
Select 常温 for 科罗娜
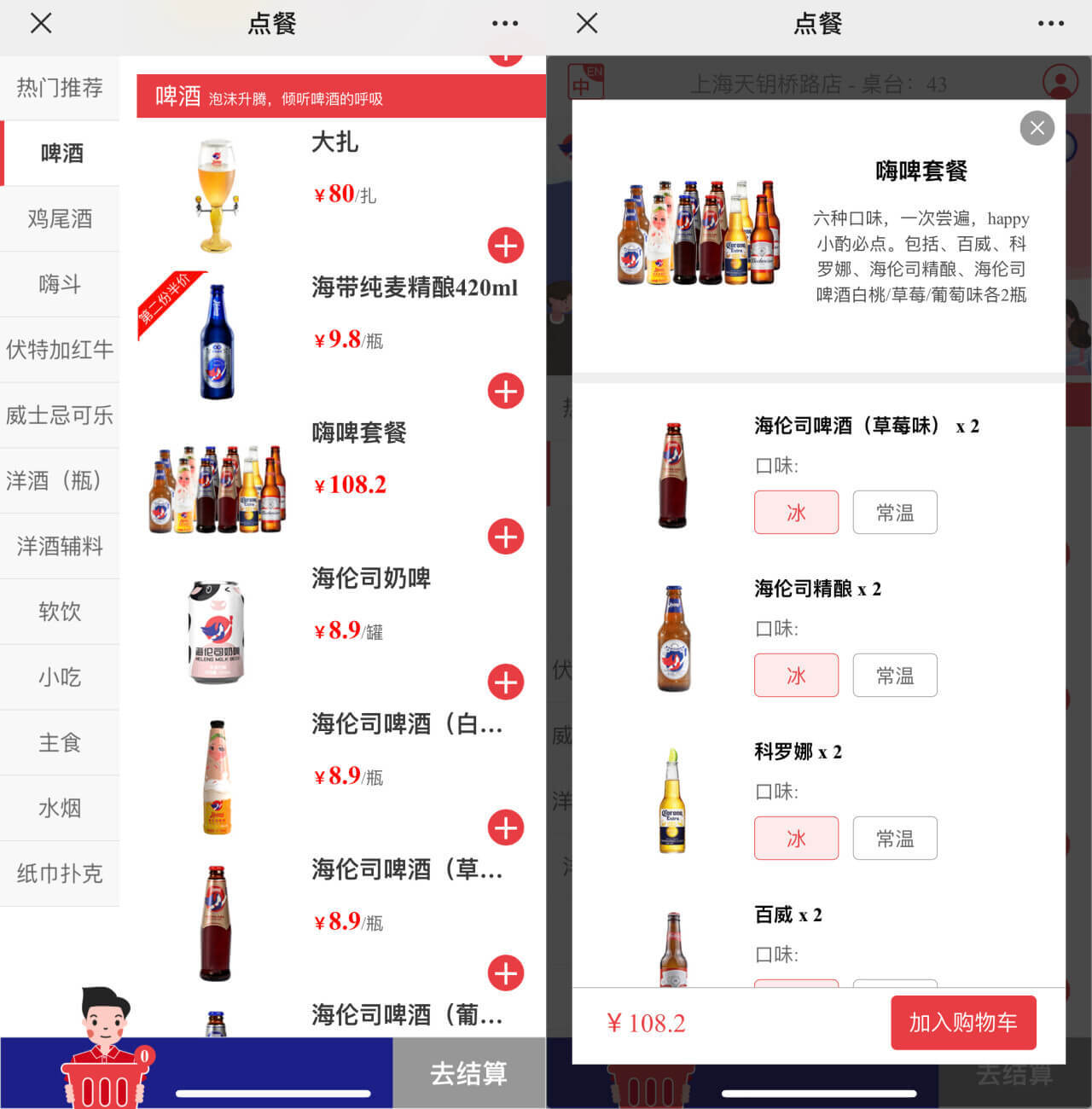(x=895, y=839)
